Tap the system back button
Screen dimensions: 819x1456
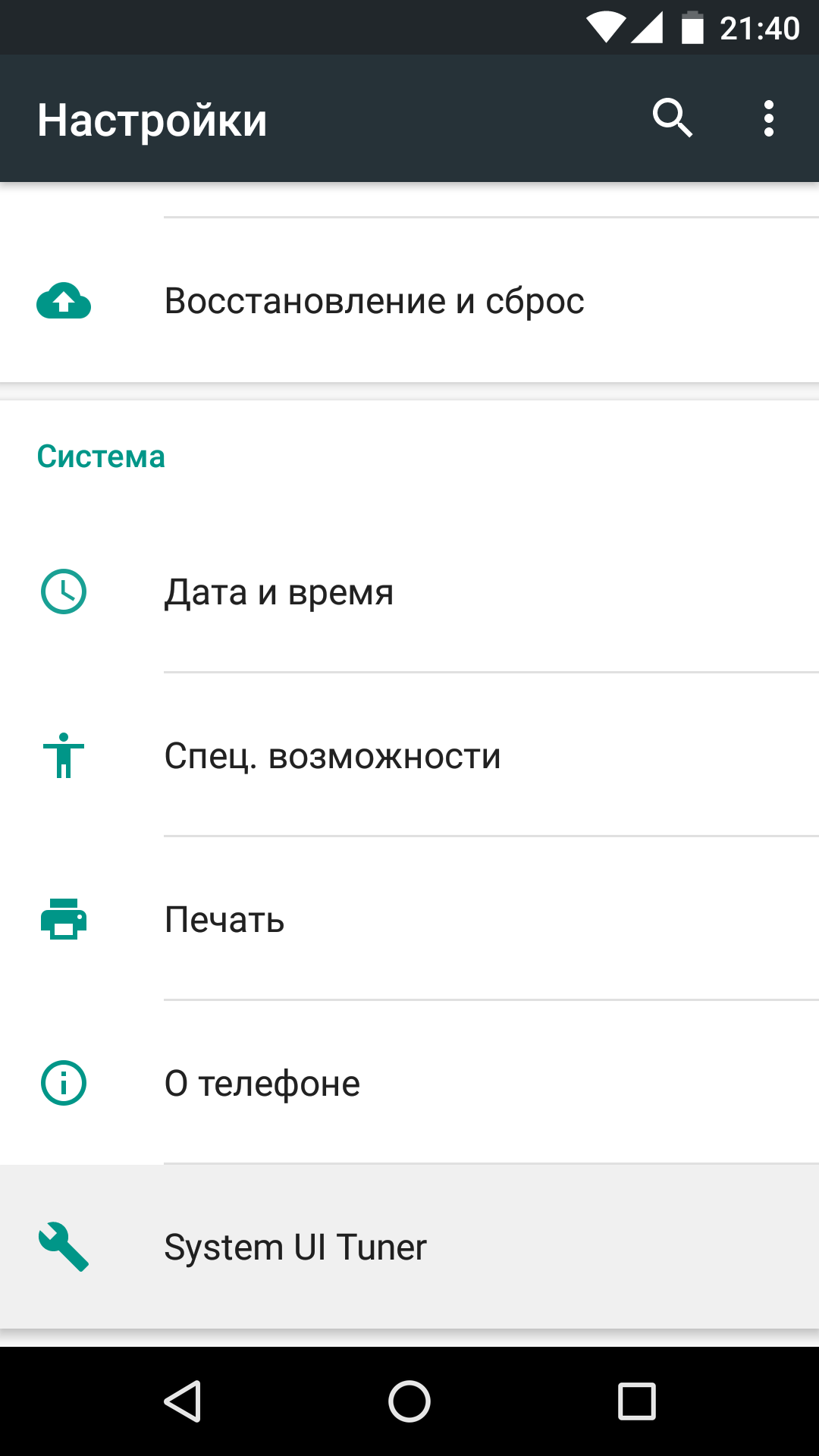[x=183, y=1401]
